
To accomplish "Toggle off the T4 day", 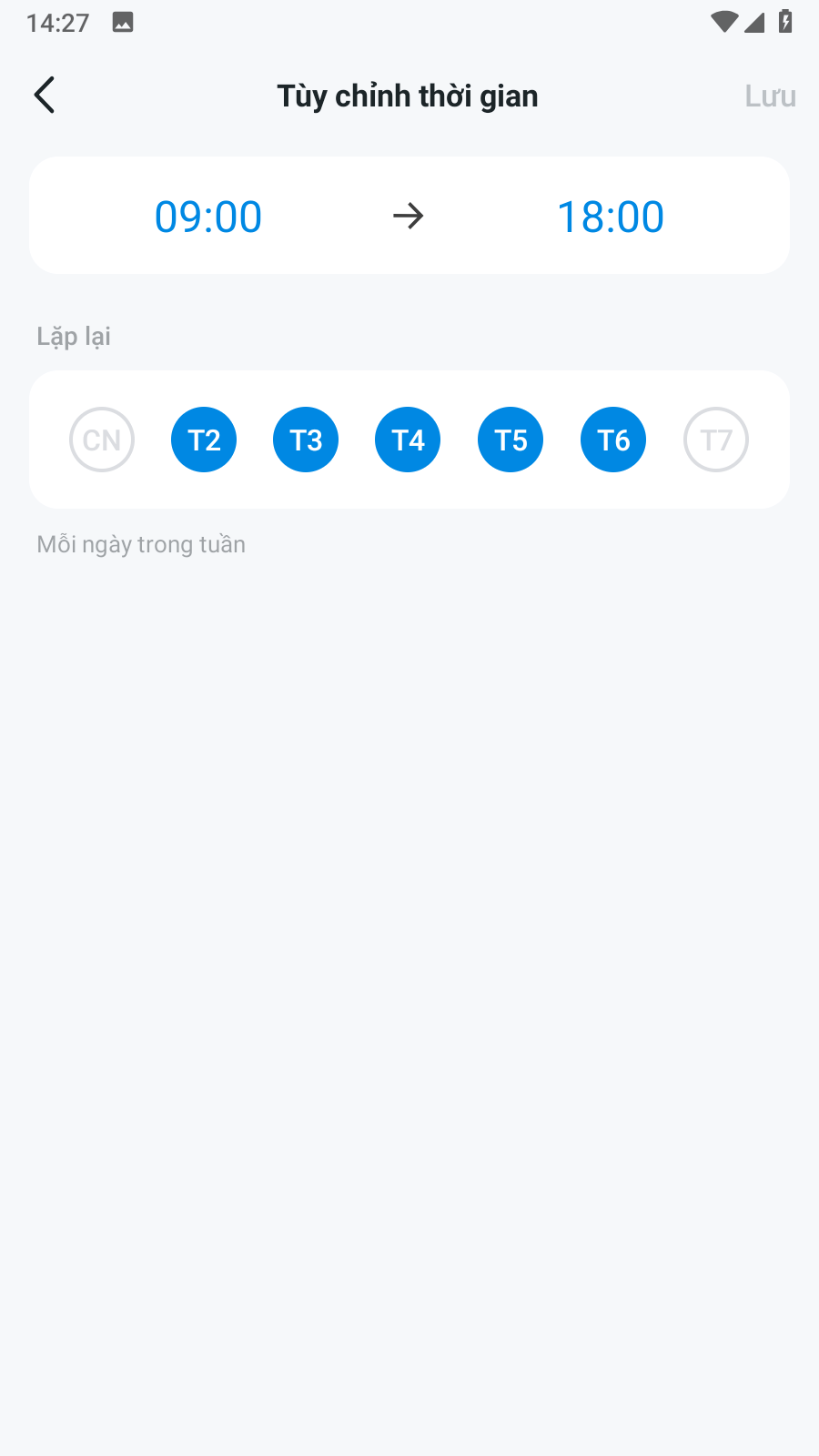I will click(x=408, y=440).
